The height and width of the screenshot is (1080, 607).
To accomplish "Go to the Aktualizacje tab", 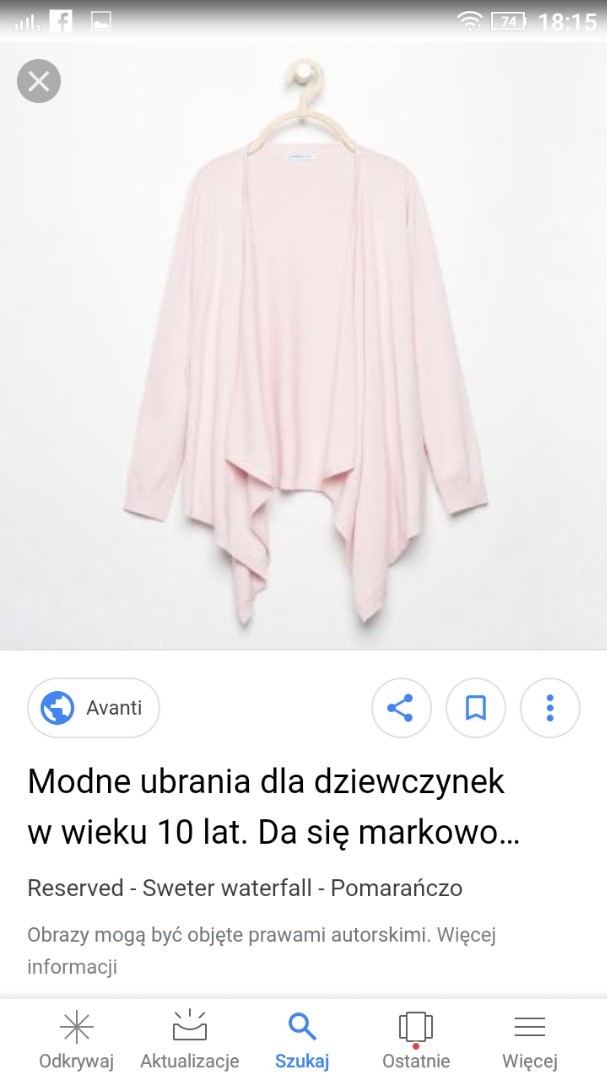I will pyautogui.click(x=189, y=1039).
